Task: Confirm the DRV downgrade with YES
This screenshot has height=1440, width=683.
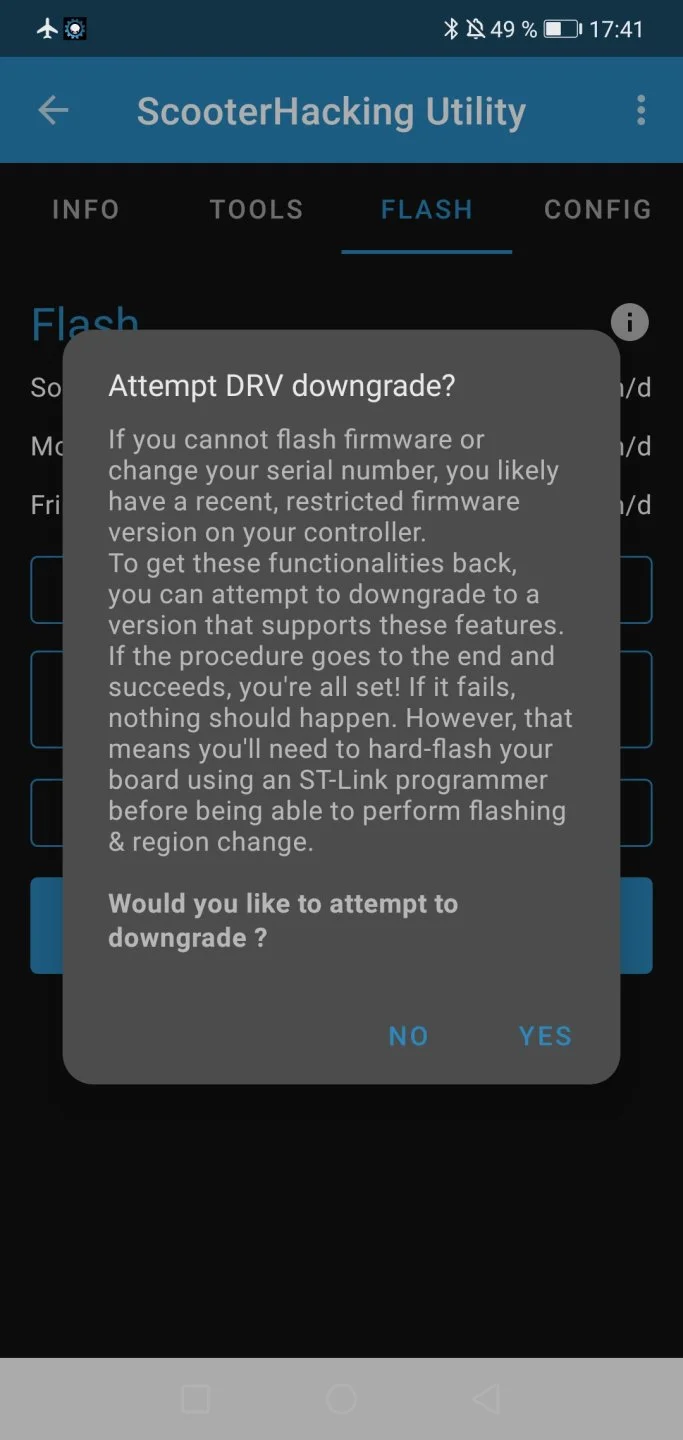Action: coord(545,1036)
